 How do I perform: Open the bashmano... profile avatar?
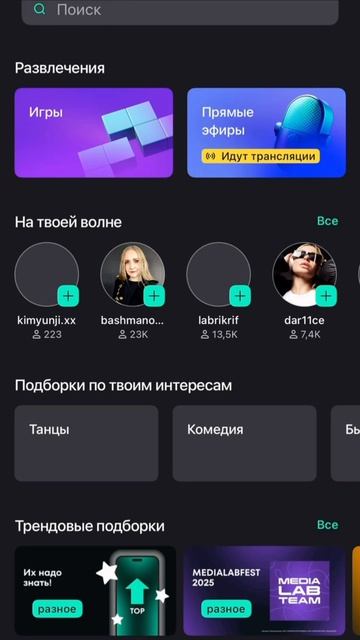133,274
